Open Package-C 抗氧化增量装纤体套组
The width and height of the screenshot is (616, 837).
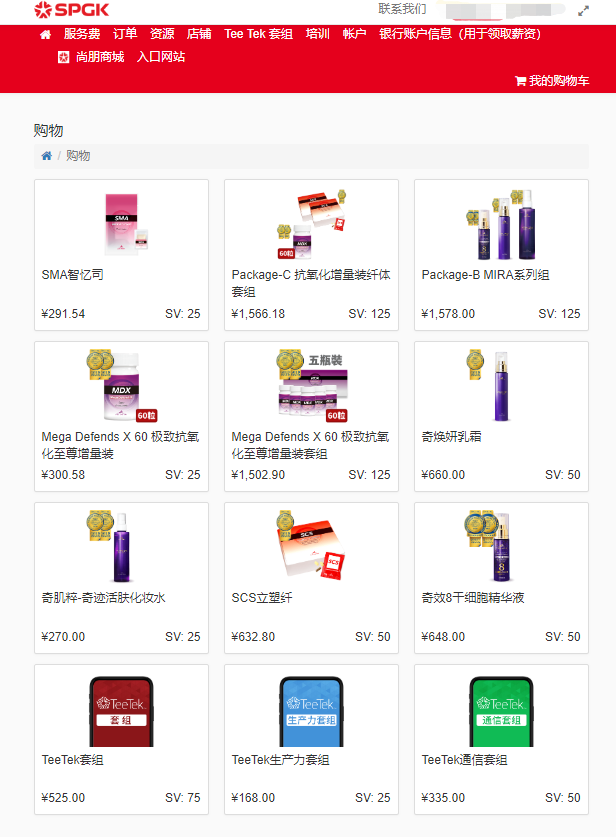311,254
